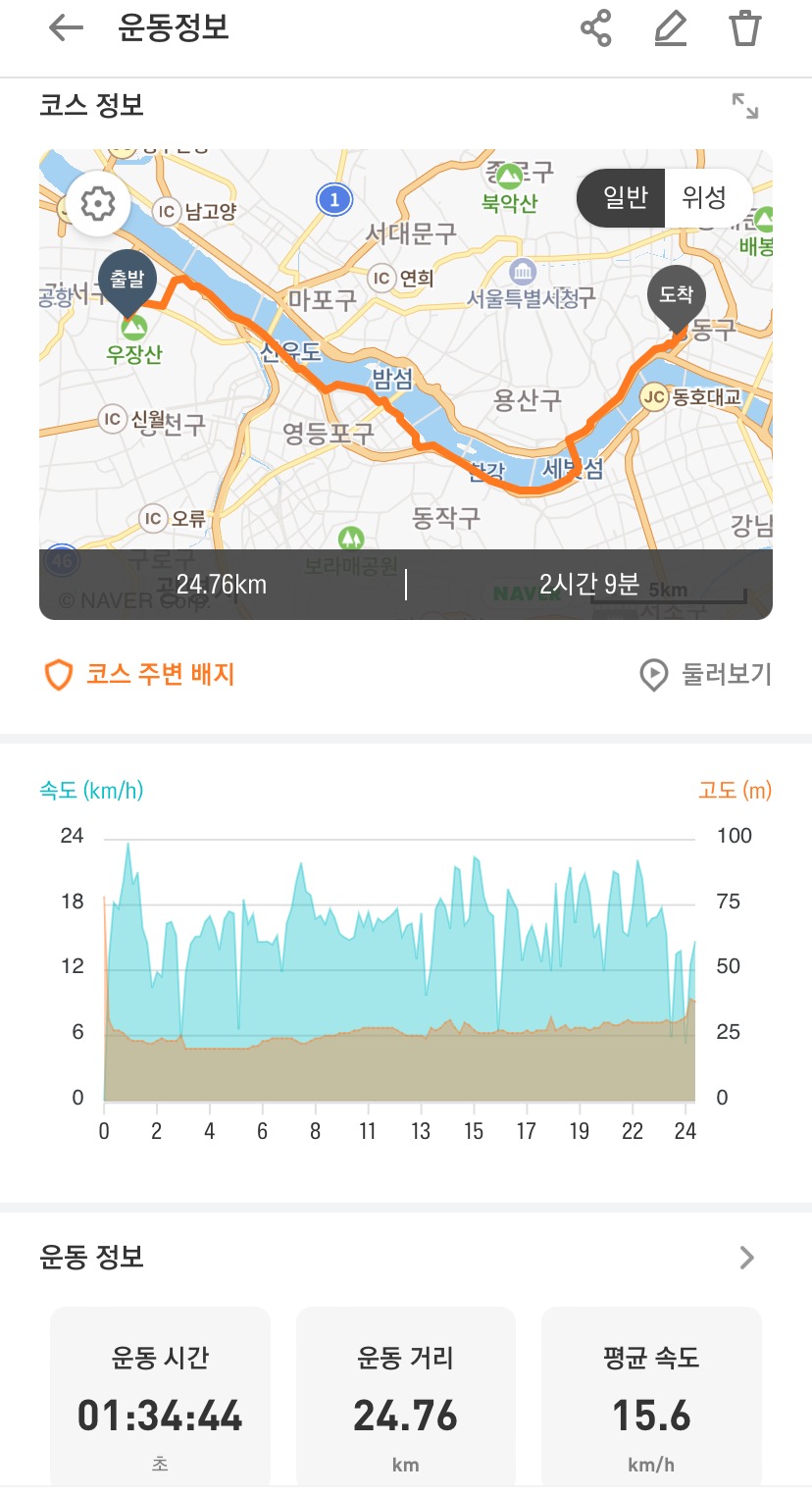Edit the workout with pencil icon
The image size is (812, 1495).
tap(671, 28)
